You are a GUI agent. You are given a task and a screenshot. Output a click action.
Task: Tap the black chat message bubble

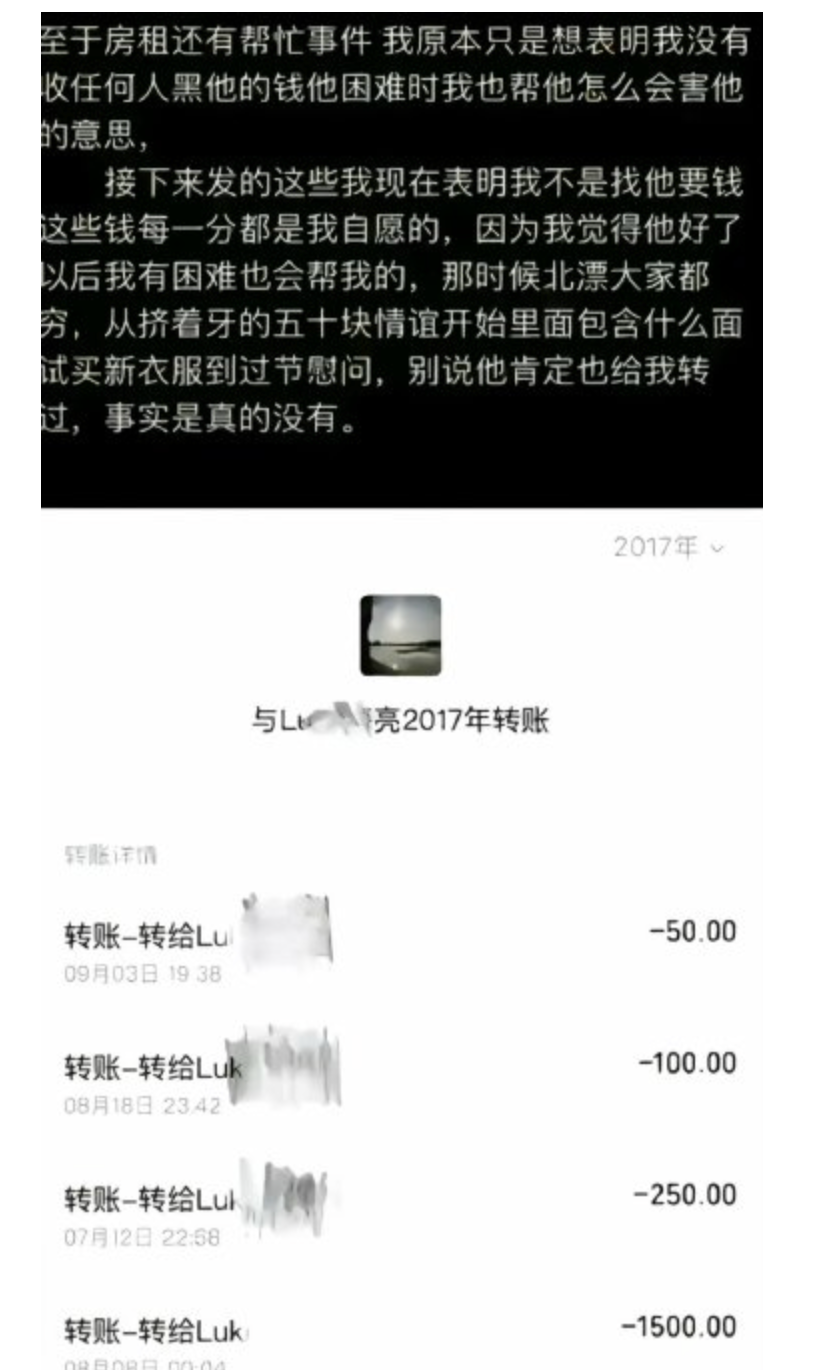click(400, 250)
